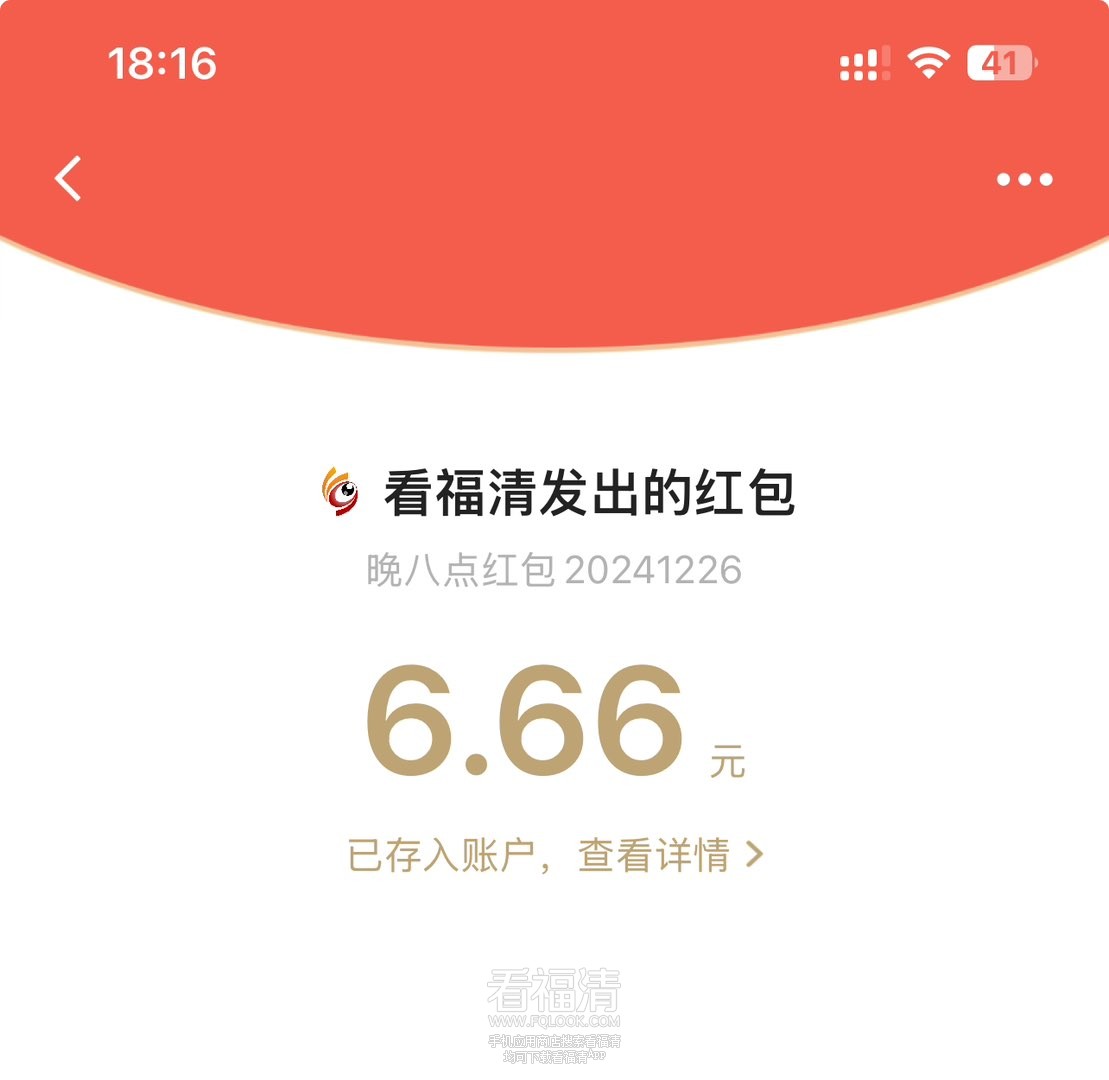Open 已存入账户，查看详情 link
Image resolution: width=1109 pixels, height=1080 pixels.
coord(555,856)
